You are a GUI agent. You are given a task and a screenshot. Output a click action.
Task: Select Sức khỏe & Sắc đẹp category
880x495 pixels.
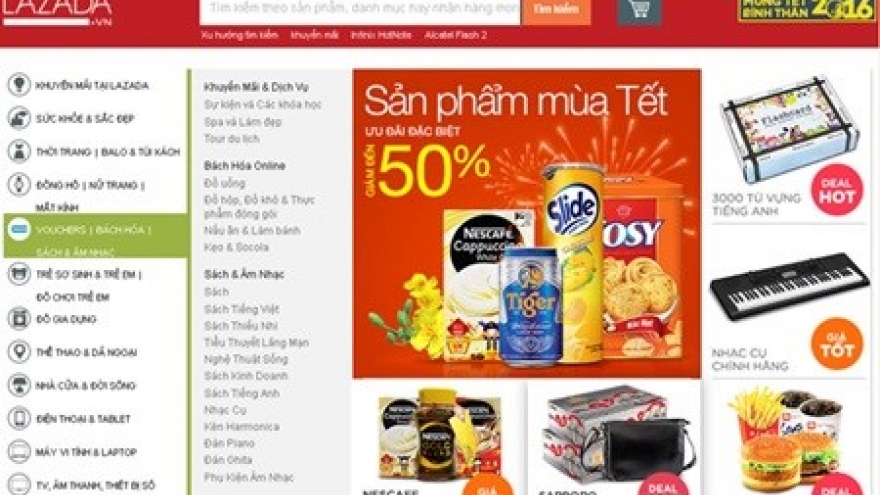pyautogui.click(x=84, y=119)
